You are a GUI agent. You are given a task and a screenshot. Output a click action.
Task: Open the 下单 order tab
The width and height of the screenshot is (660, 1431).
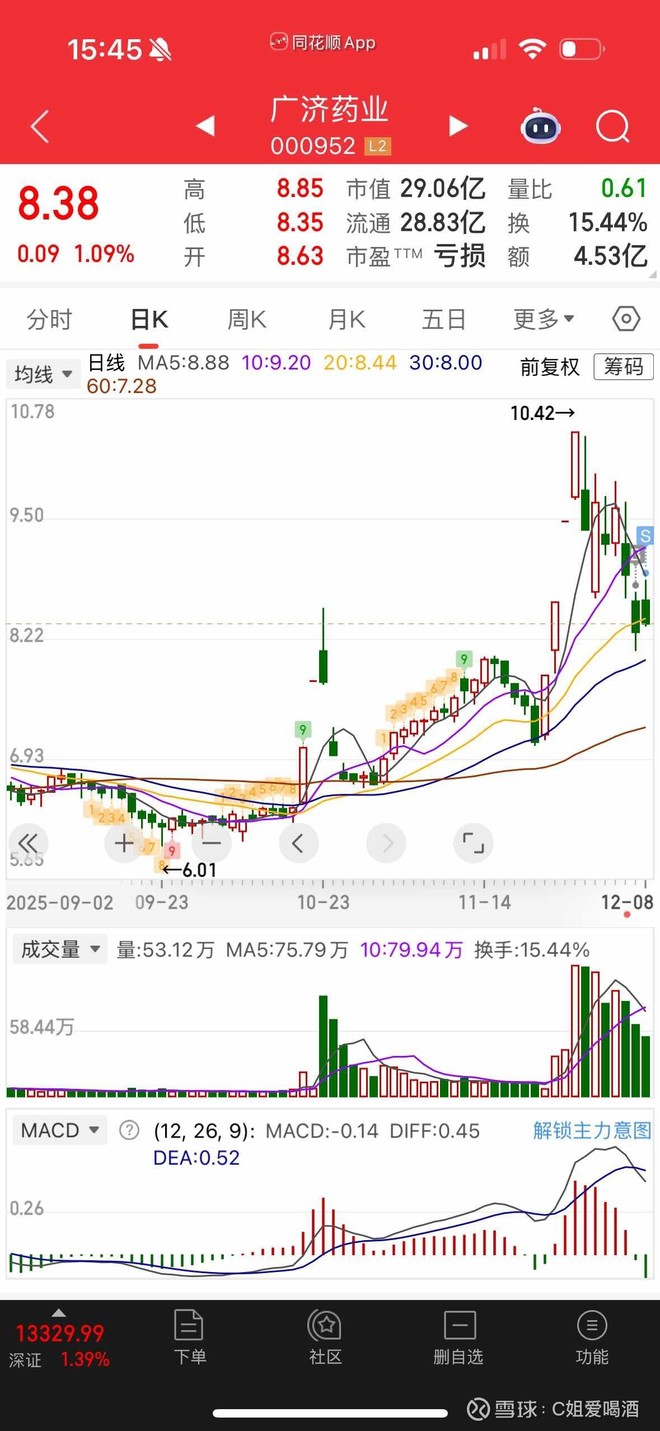189,1337
